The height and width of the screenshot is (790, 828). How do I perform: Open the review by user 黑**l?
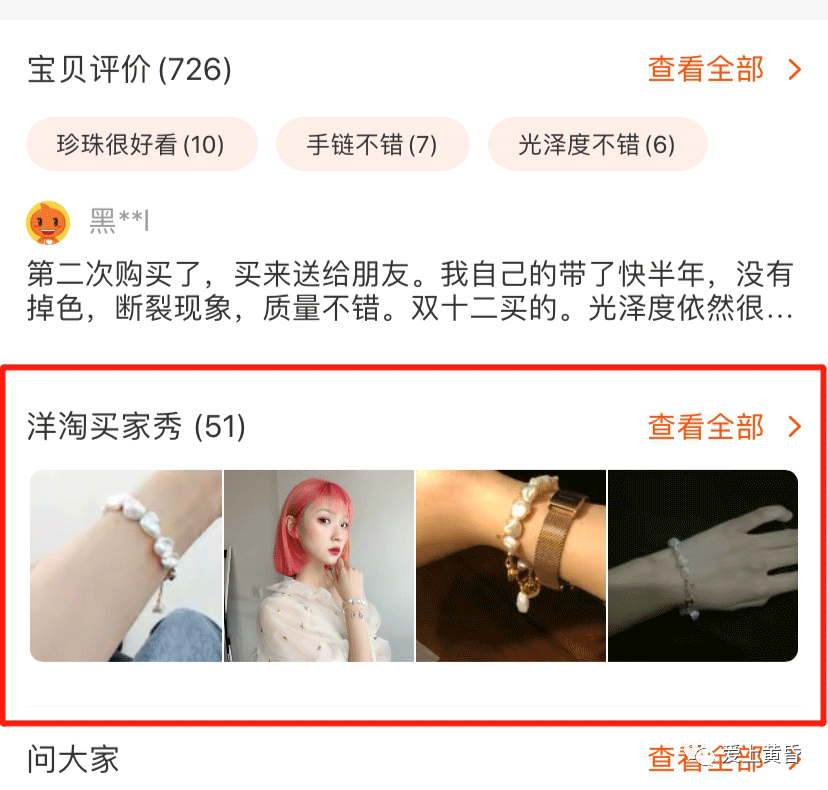pos(410,290)
